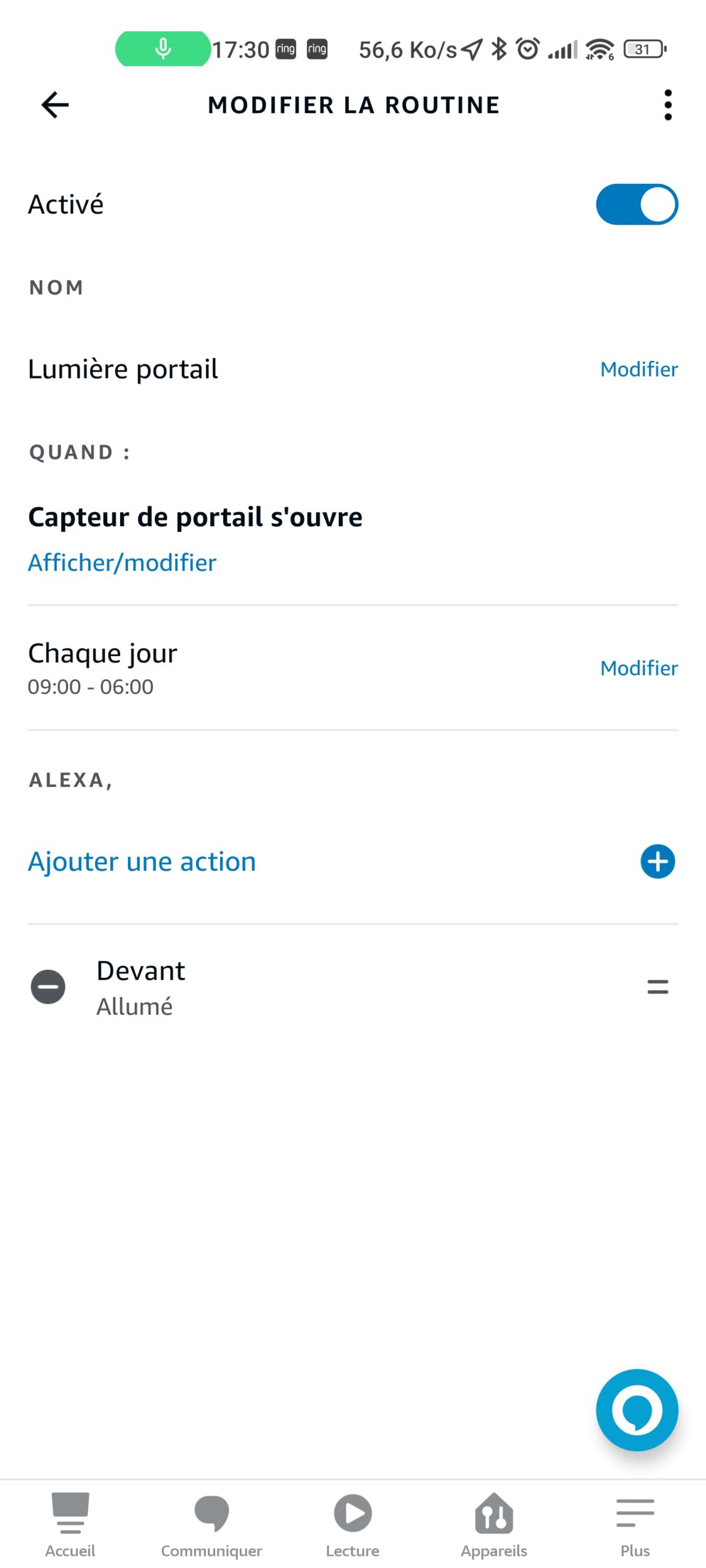Open Afficher/modifier for the trigger

pyautogui.click(x=122, y=562)
